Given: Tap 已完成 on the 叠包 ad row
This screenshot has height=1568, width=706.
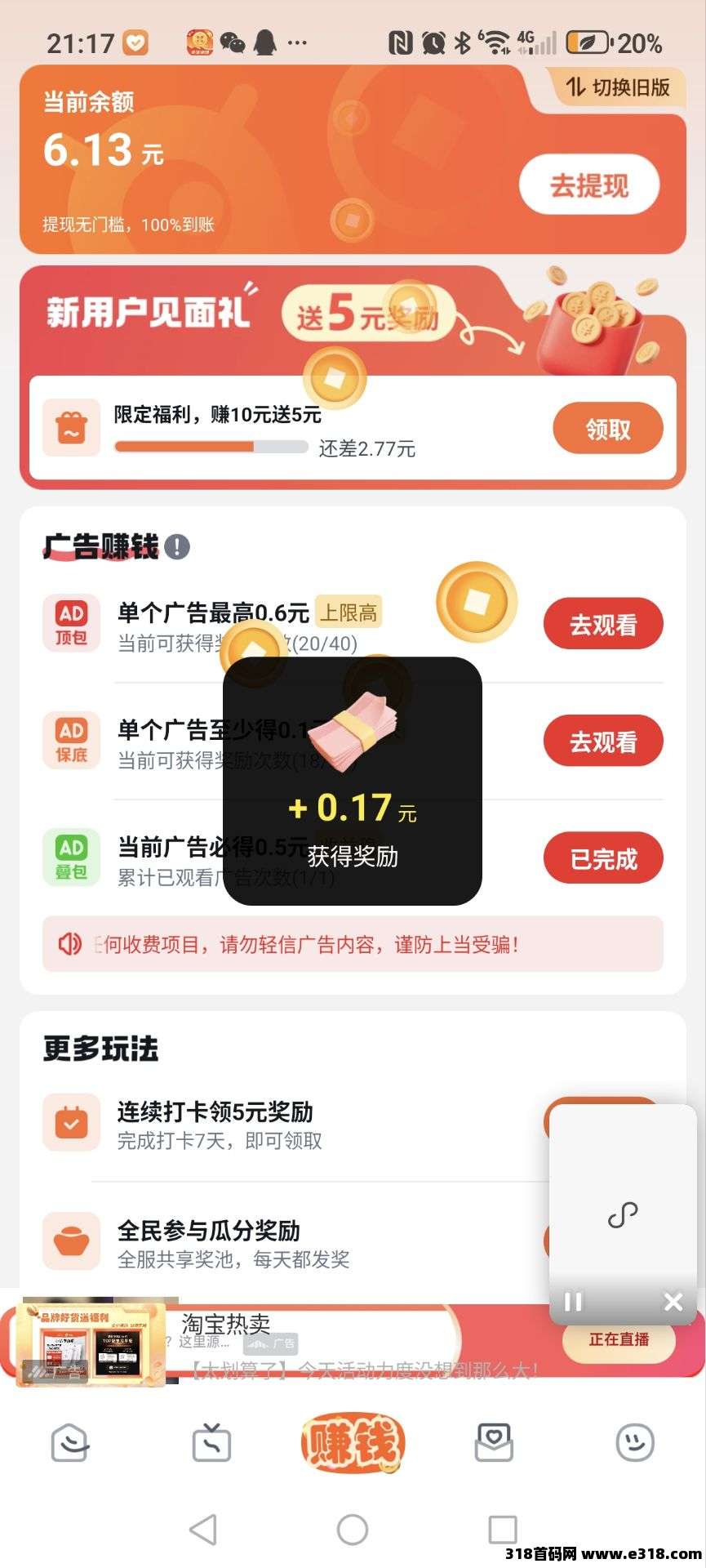Looking at the screenshot, I should click(x=602, y=858).
